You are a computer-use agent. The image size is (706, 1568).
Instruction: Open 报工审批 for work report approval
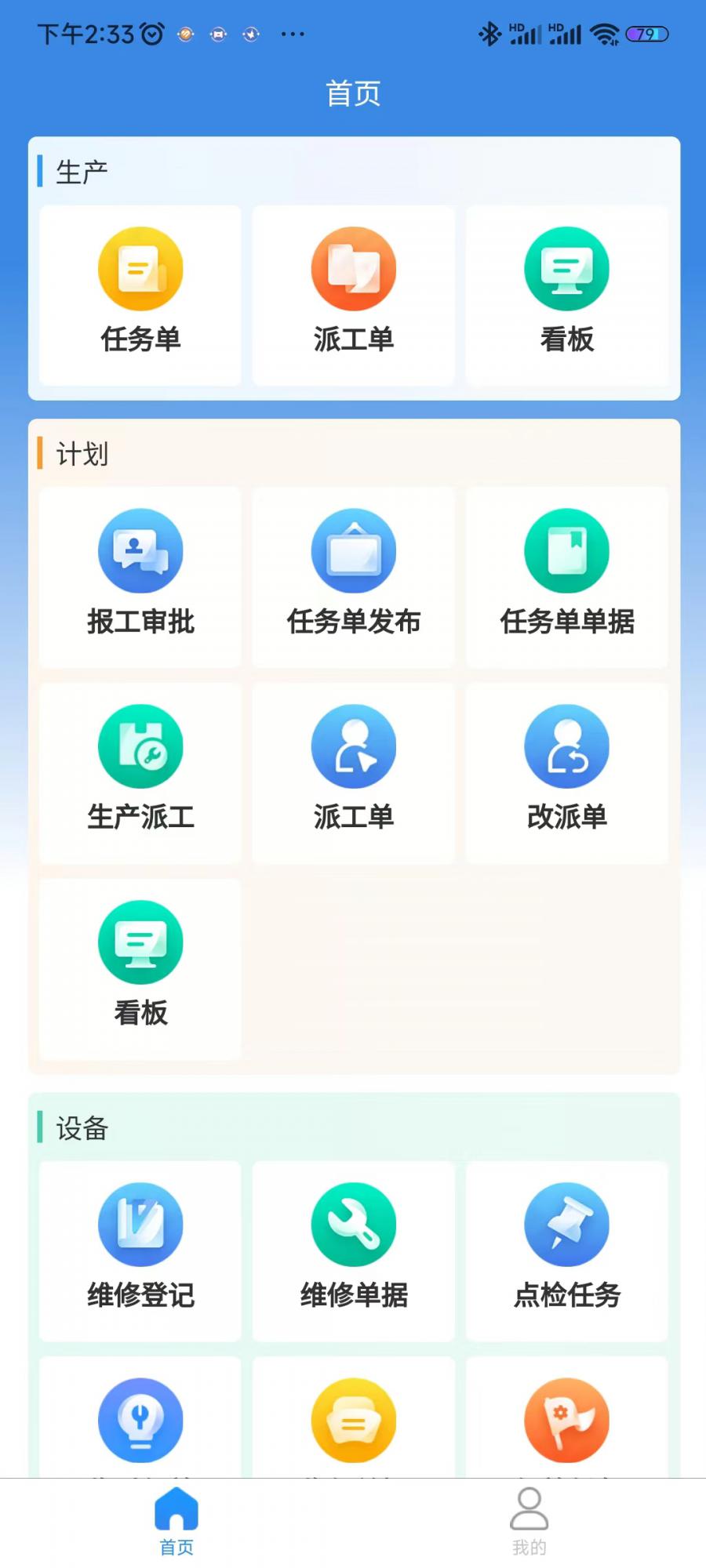tap(140, 576)
